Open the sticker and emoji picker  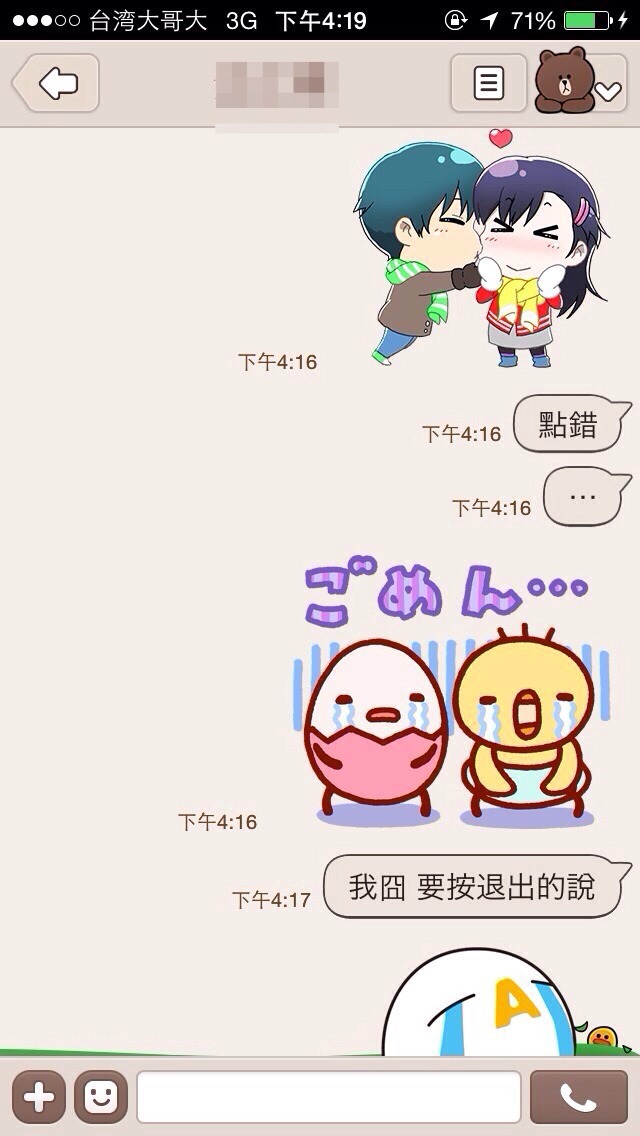coord(101,1097)
